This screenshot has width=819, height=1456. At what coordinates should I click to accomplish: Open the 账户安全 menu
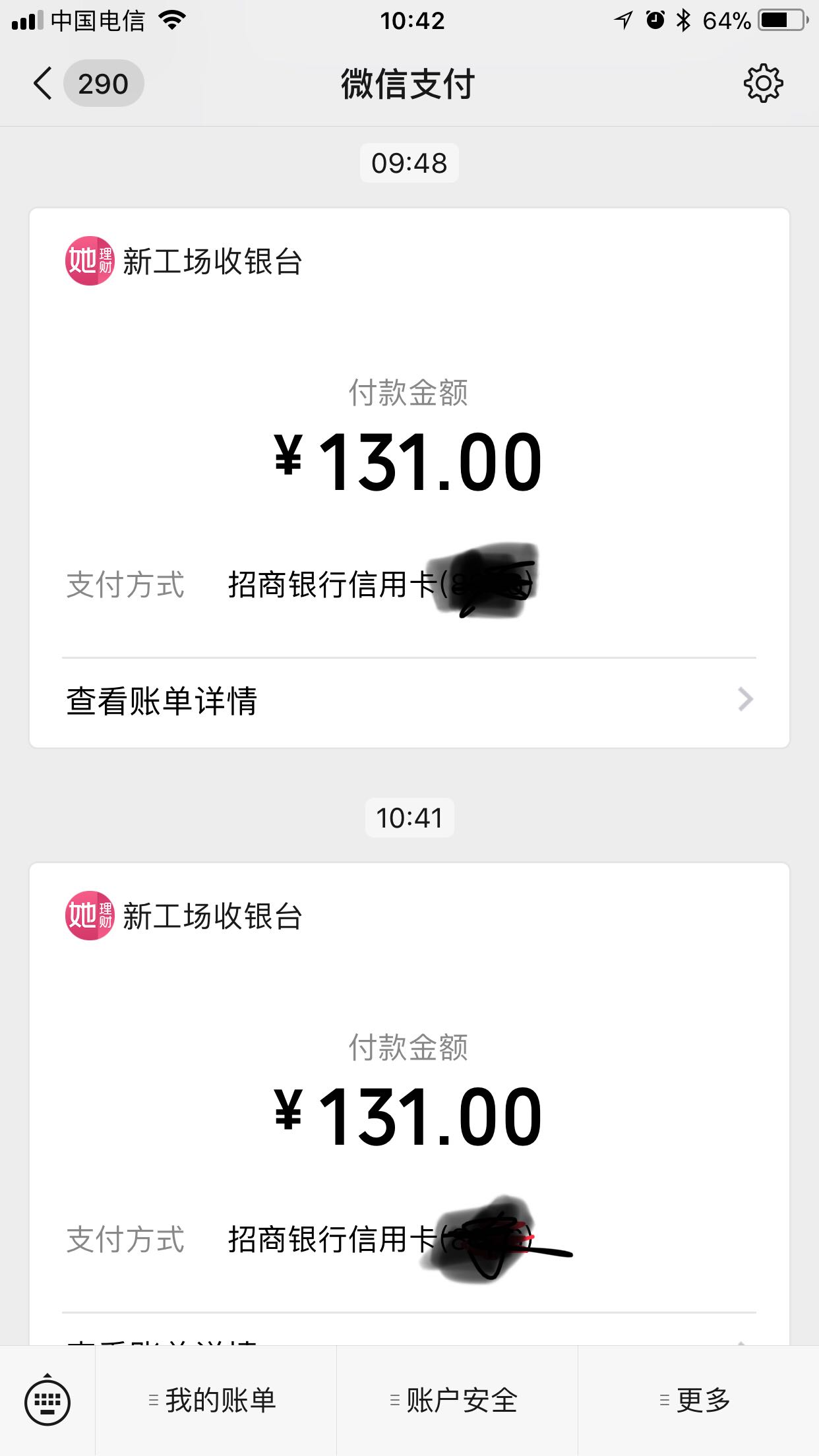coord(457,1401)
